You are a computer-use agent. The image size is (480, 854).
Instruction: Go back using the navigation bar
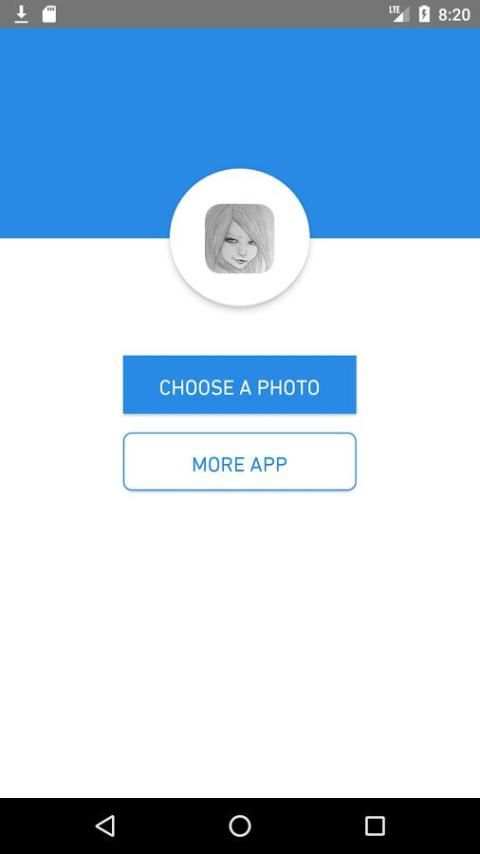[x=105, y=826]
